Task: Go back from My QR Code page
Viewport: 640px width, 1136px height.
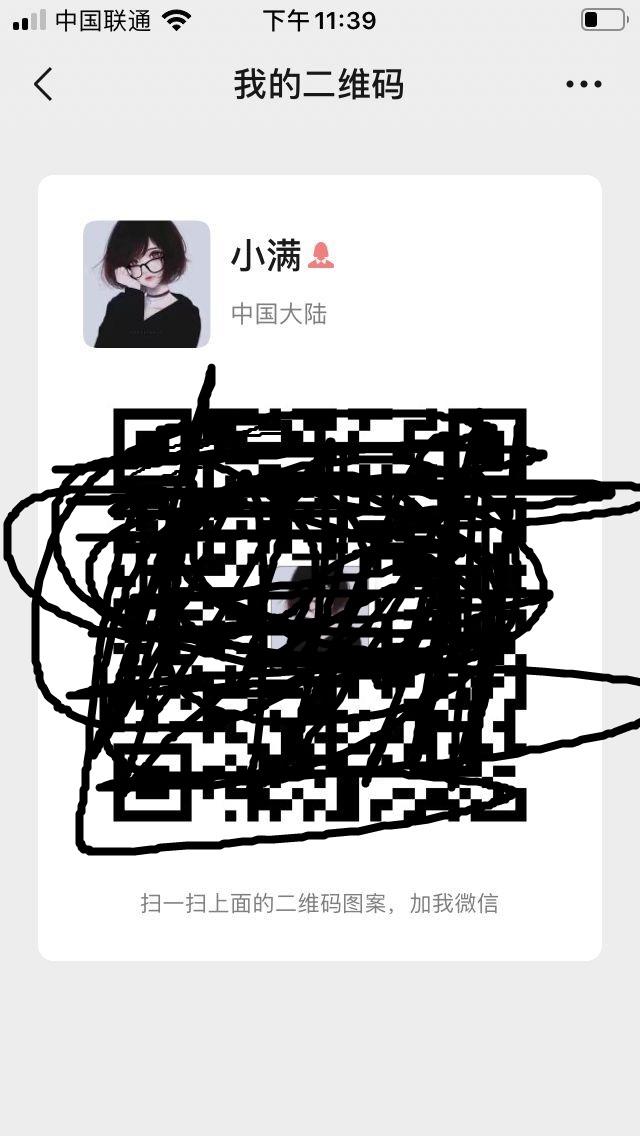Action: click(x=43, y=85)
